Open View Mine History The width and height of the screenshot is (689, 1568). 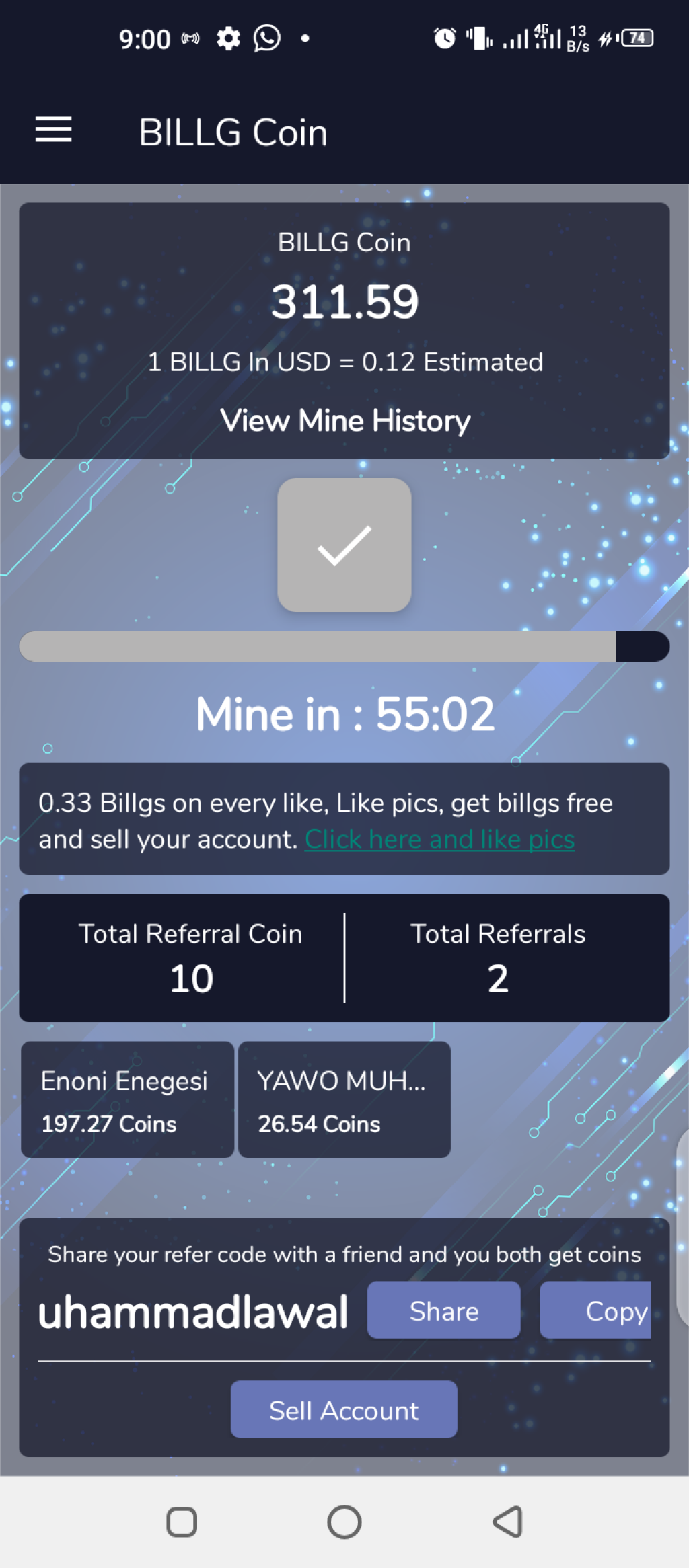click(344, 421)
